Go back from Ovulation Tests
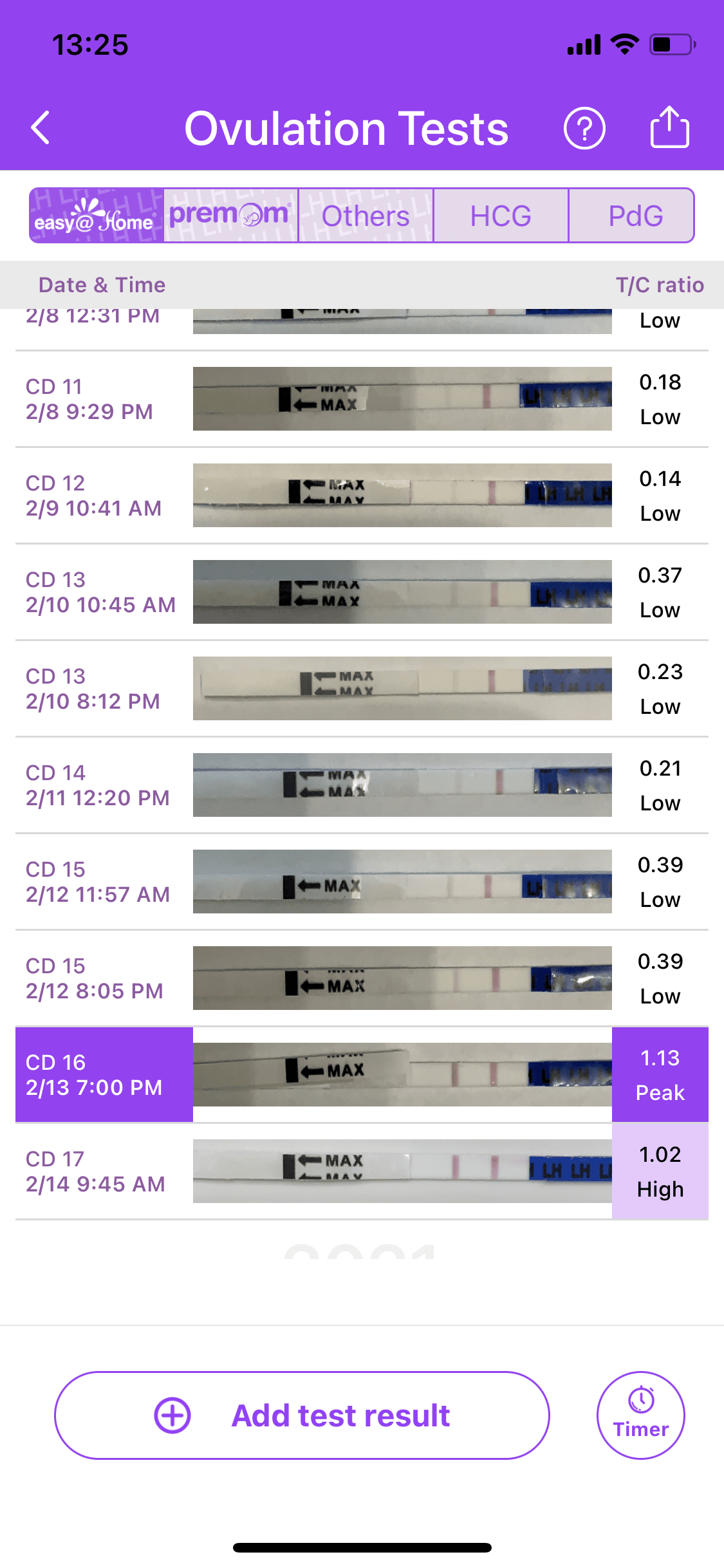The width and height of the screenshot is (724, 1568). point(41,127)
